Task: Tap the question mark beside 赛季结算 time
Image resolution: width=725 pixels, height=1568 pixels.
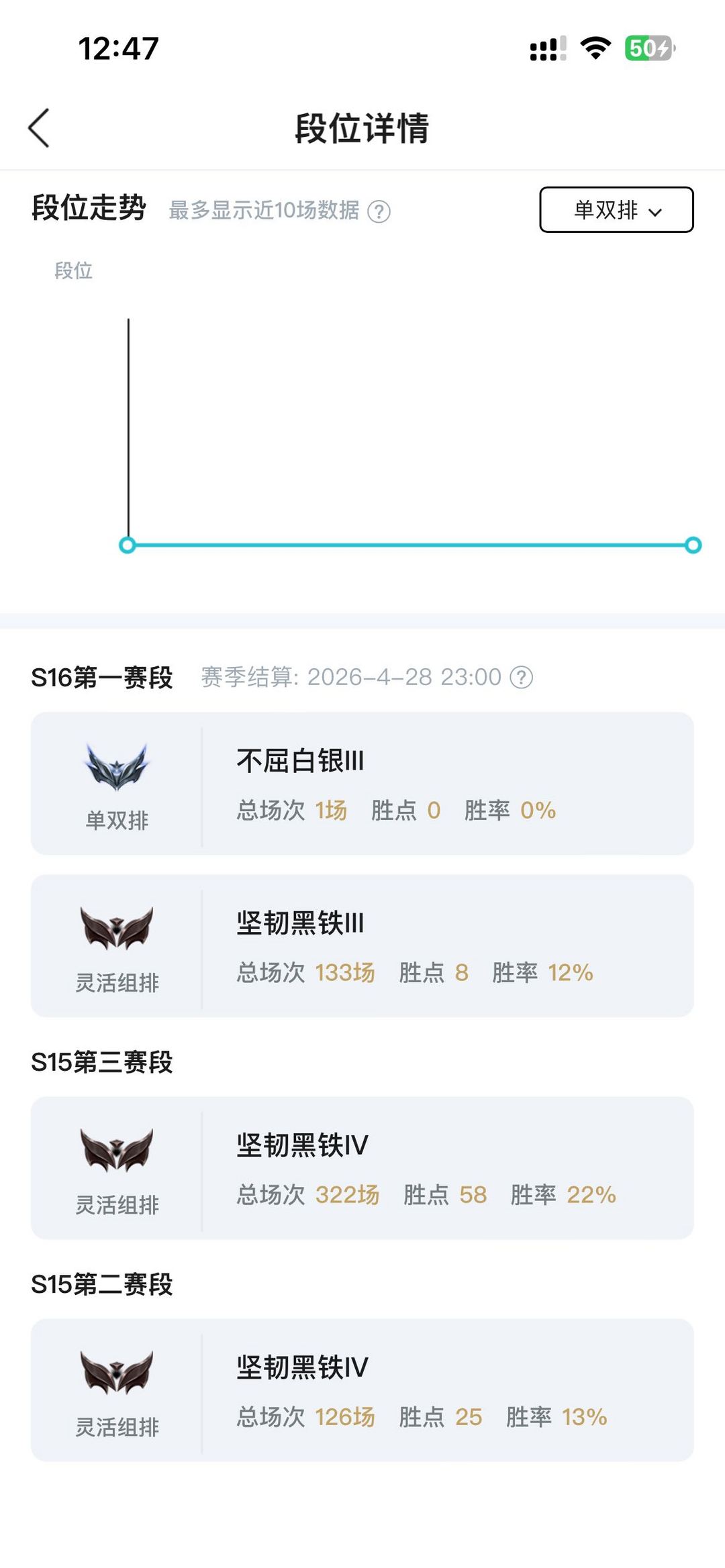Action: (520, 678)
